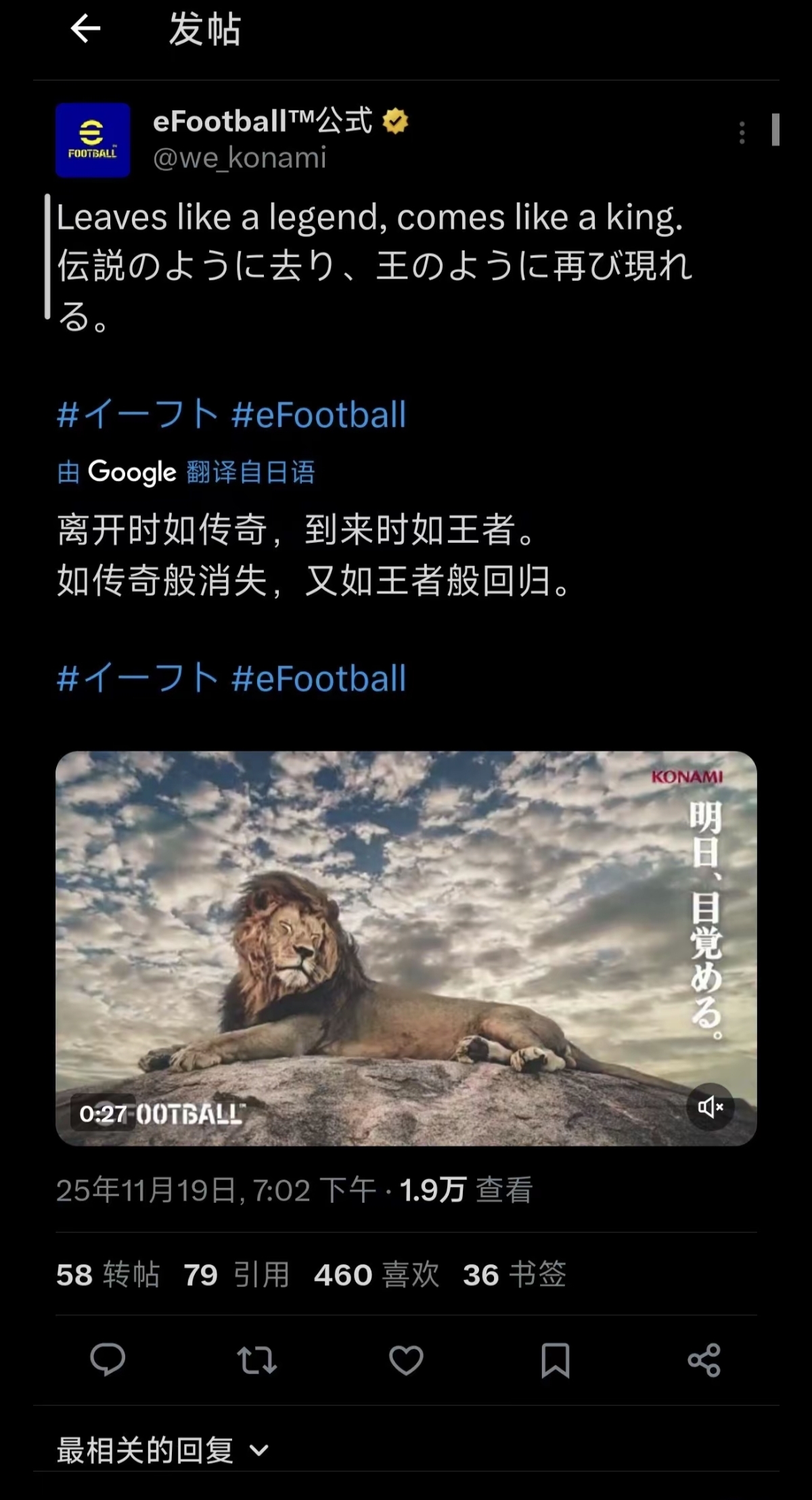The image size is (812, 1500).
Task: Tap Google translated-from-Japanese label
Action: point(186,472)
